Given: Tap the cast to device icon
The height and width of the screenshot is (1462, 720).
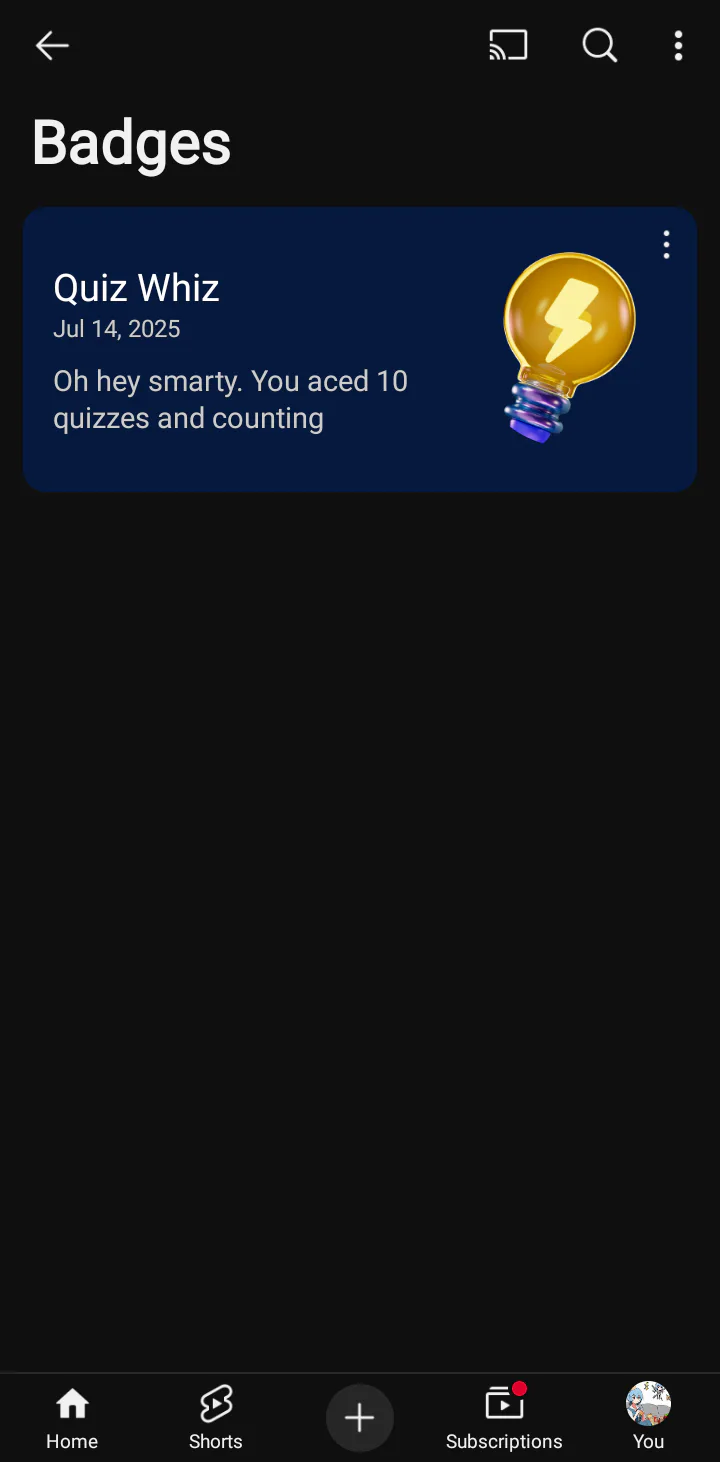Looking at the screenshot, I should click(508, 45).
